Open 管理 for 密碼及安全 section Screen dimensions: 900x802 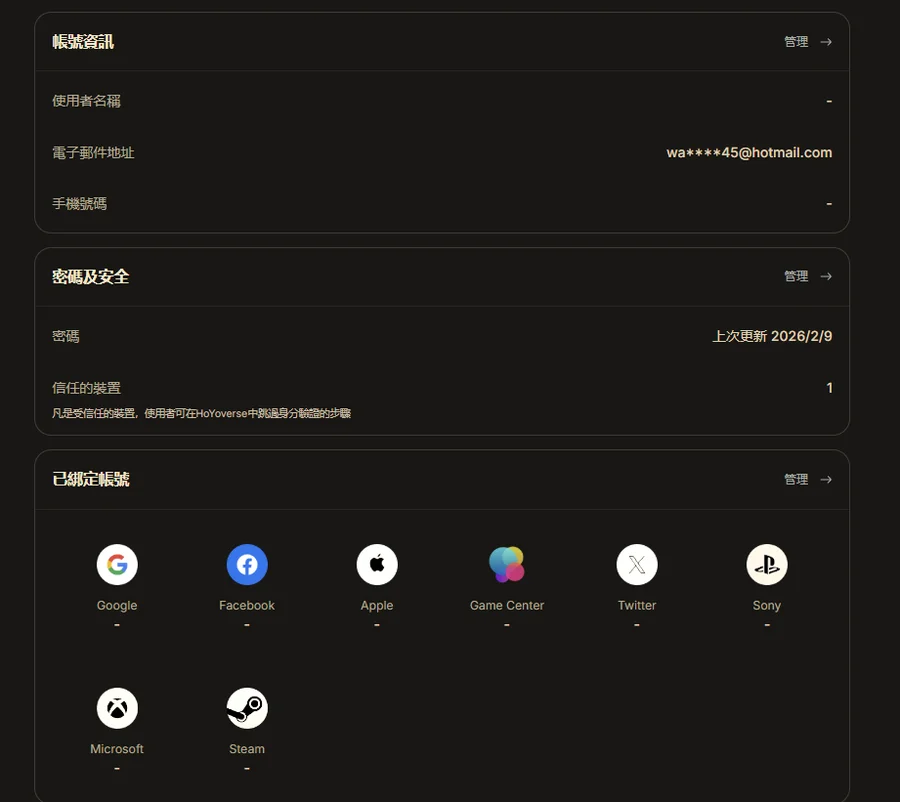[807, 276]
